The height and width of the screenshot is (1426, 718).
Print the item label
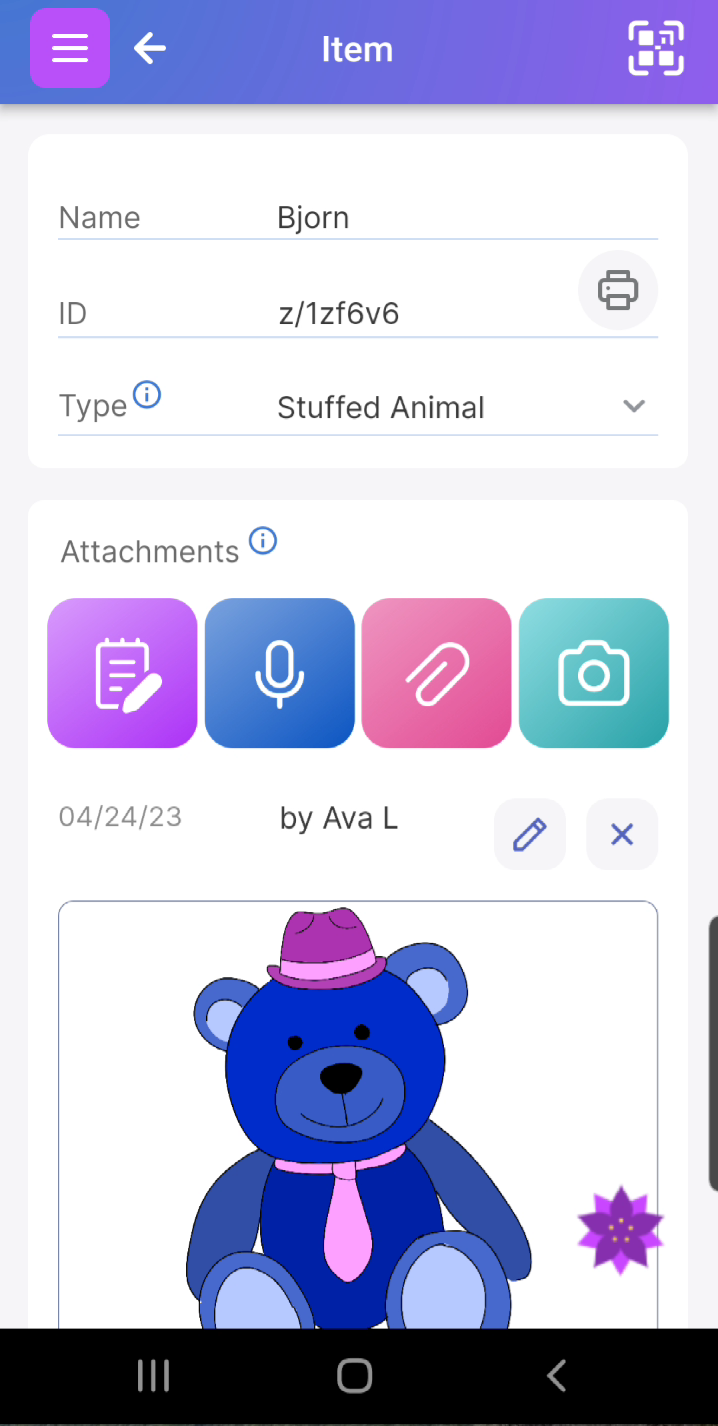point(618,290)
